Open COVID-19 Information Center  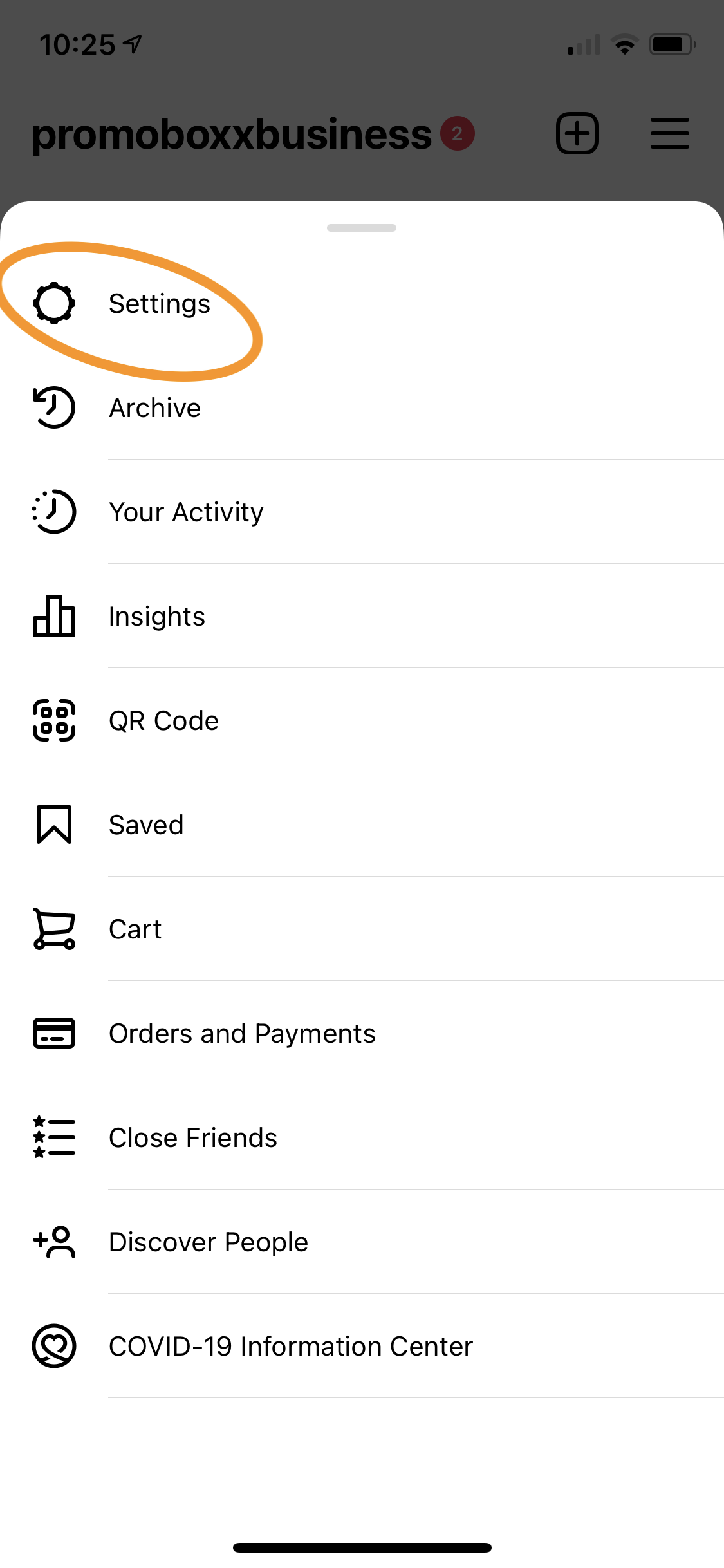point(362,1346)
